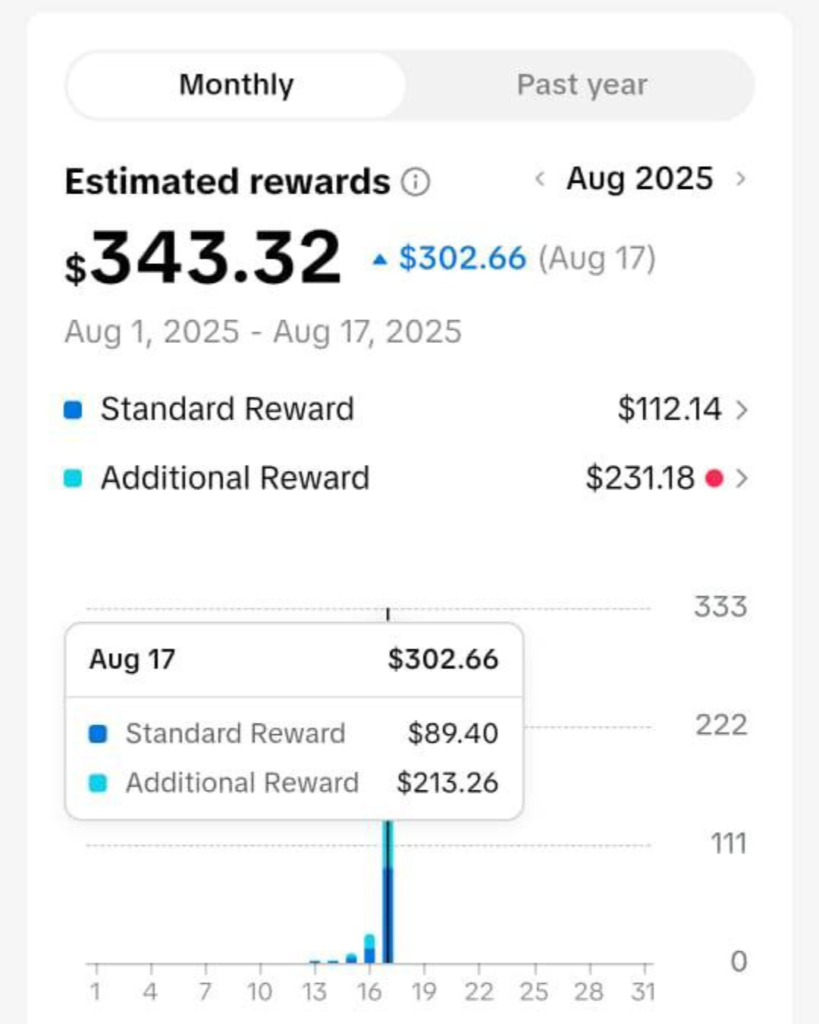Switch to the Monthly view

236,85
